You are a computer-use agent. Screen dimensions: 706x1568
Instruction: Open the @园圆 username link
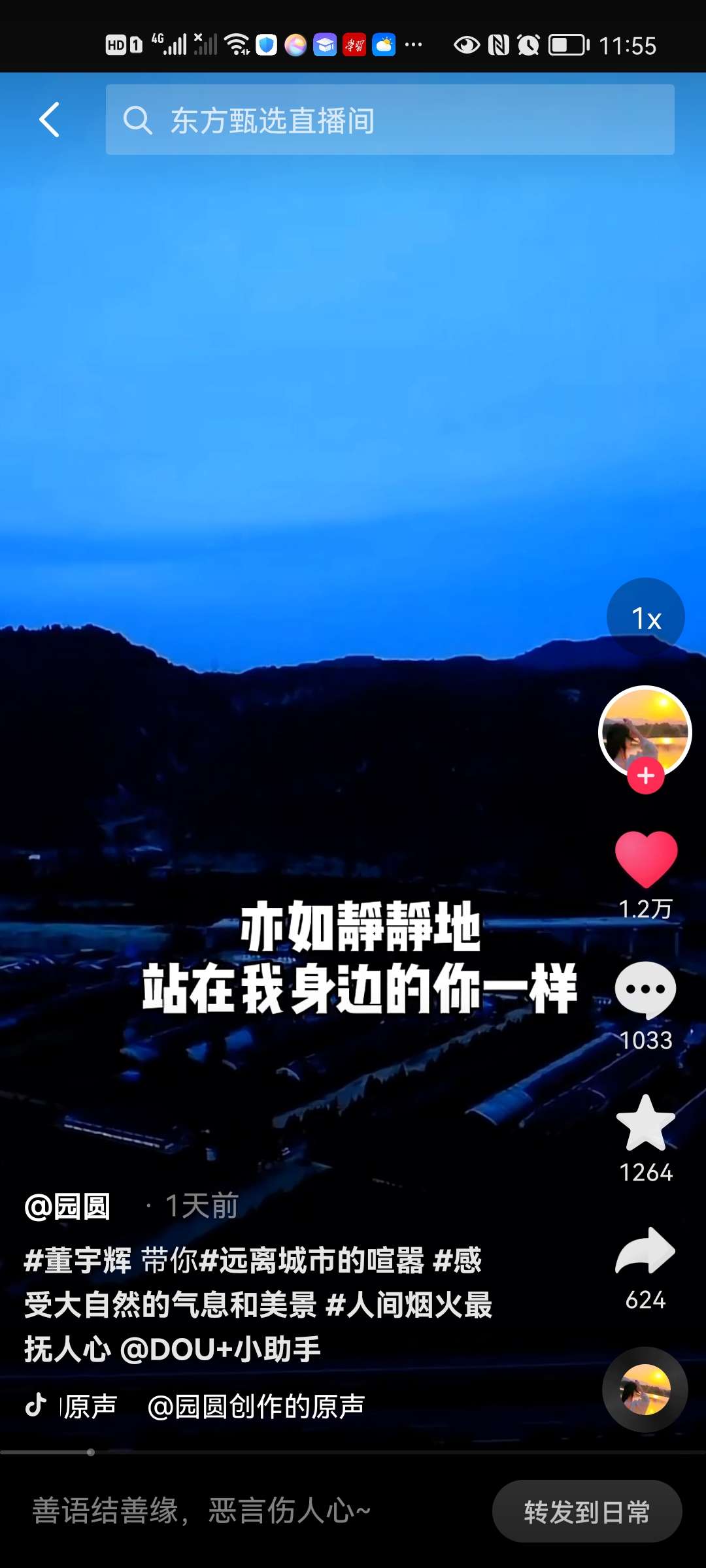coord(68,1206)
